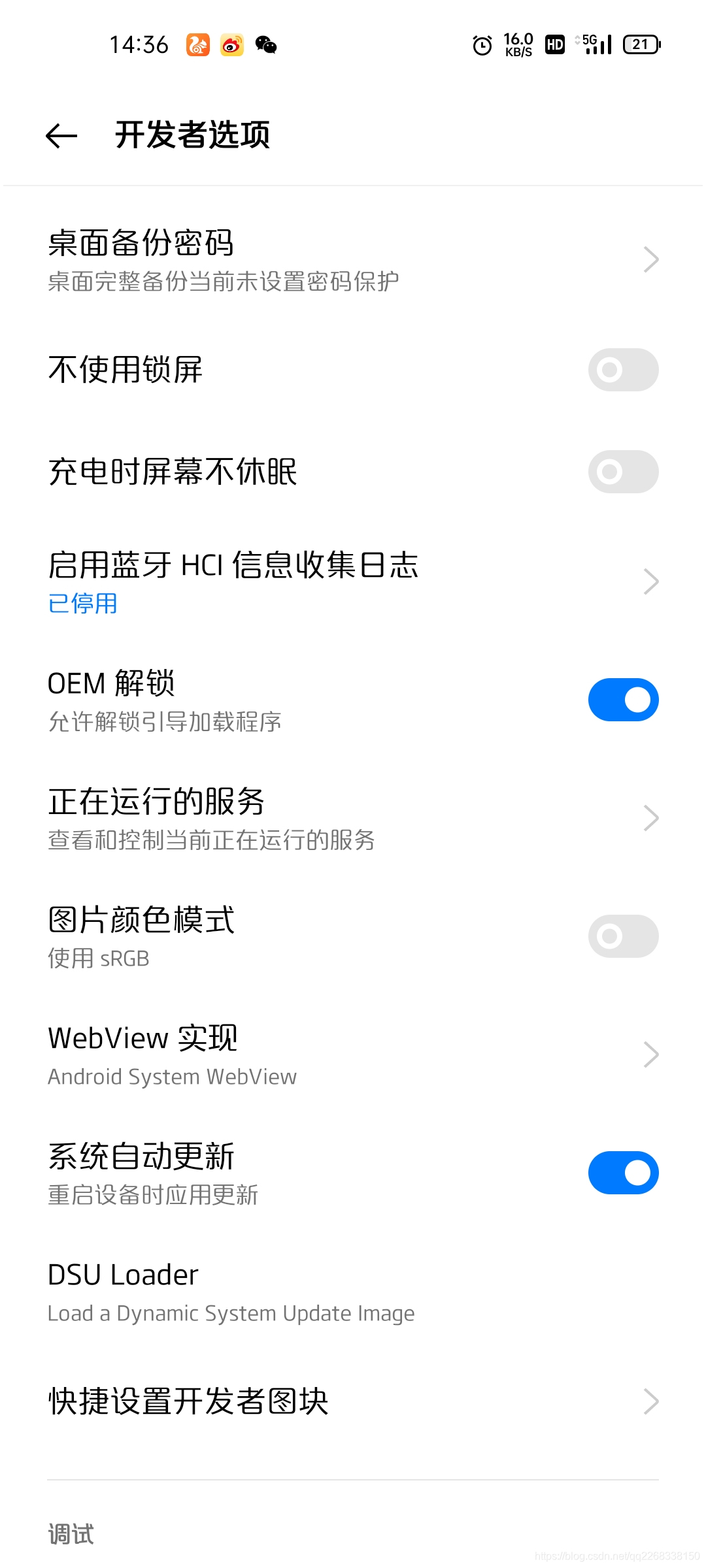View 正在运行的服务
Image resolution: width=706 pixels, height=1568 pixels.
[x=353, y=818]
